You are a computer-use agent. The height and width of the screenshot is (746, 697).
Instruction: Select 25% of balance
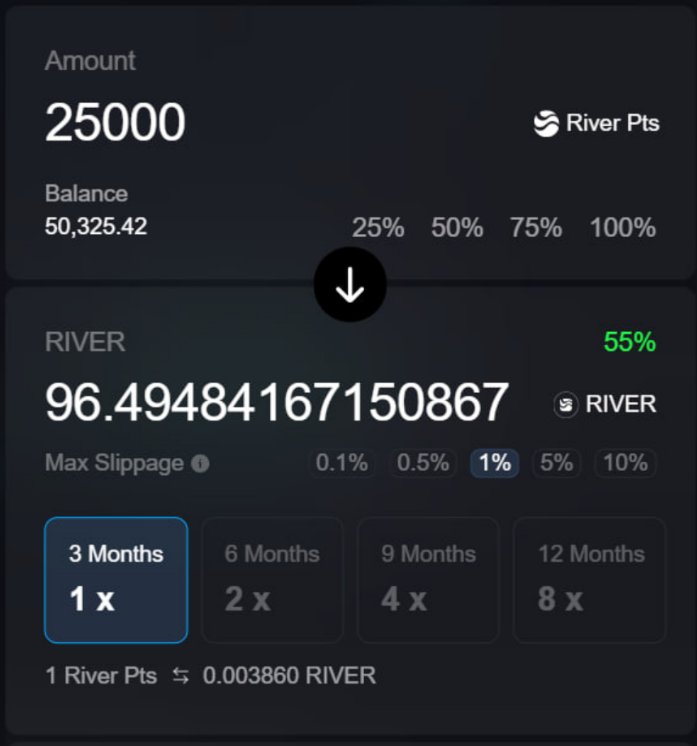point(378,228)
